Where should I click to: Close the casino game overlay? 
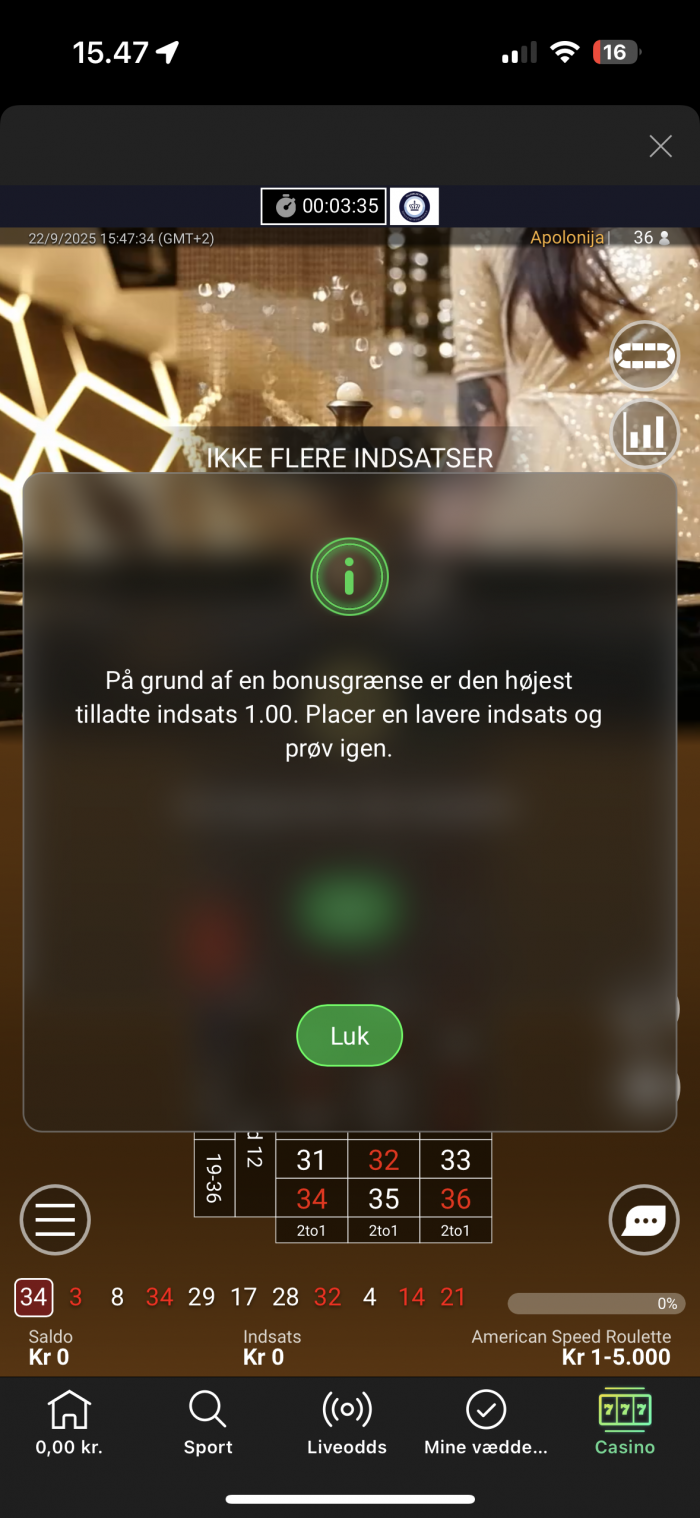[660, 147]
